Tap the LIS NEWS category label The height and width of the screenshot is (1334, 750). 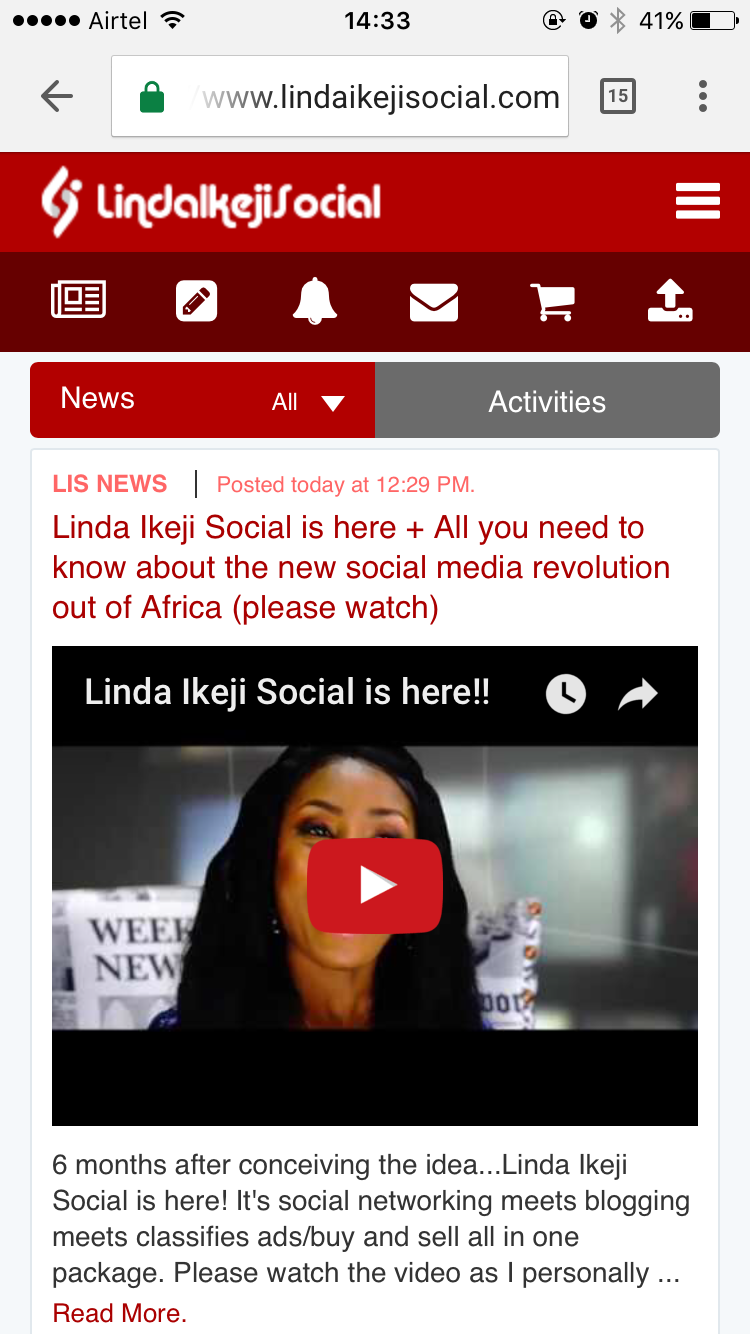click(110, 484)
